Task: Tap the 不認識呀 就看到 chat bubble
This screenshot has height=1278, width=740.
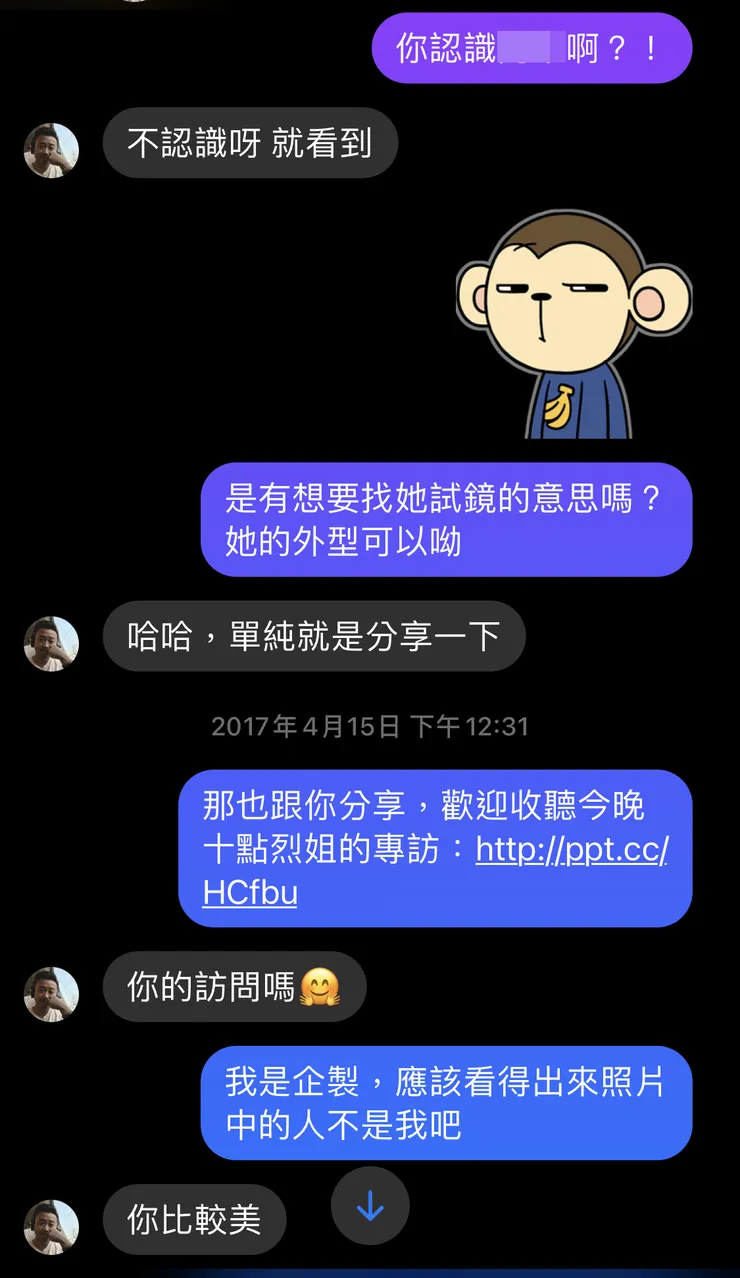Action: pyautogui.click(x=250, y=143)
